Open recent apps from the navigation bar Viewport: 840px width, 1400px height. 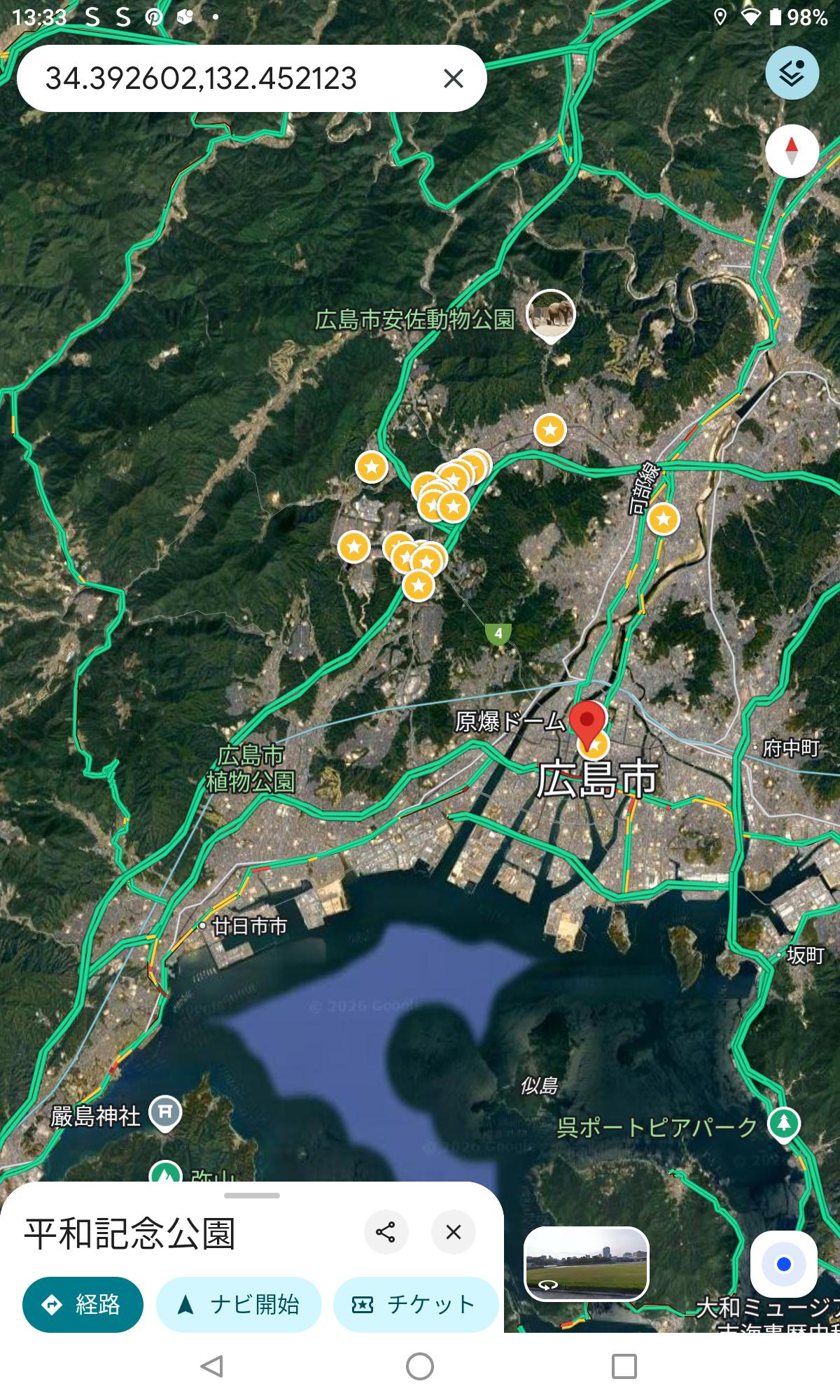[624, 1366]
